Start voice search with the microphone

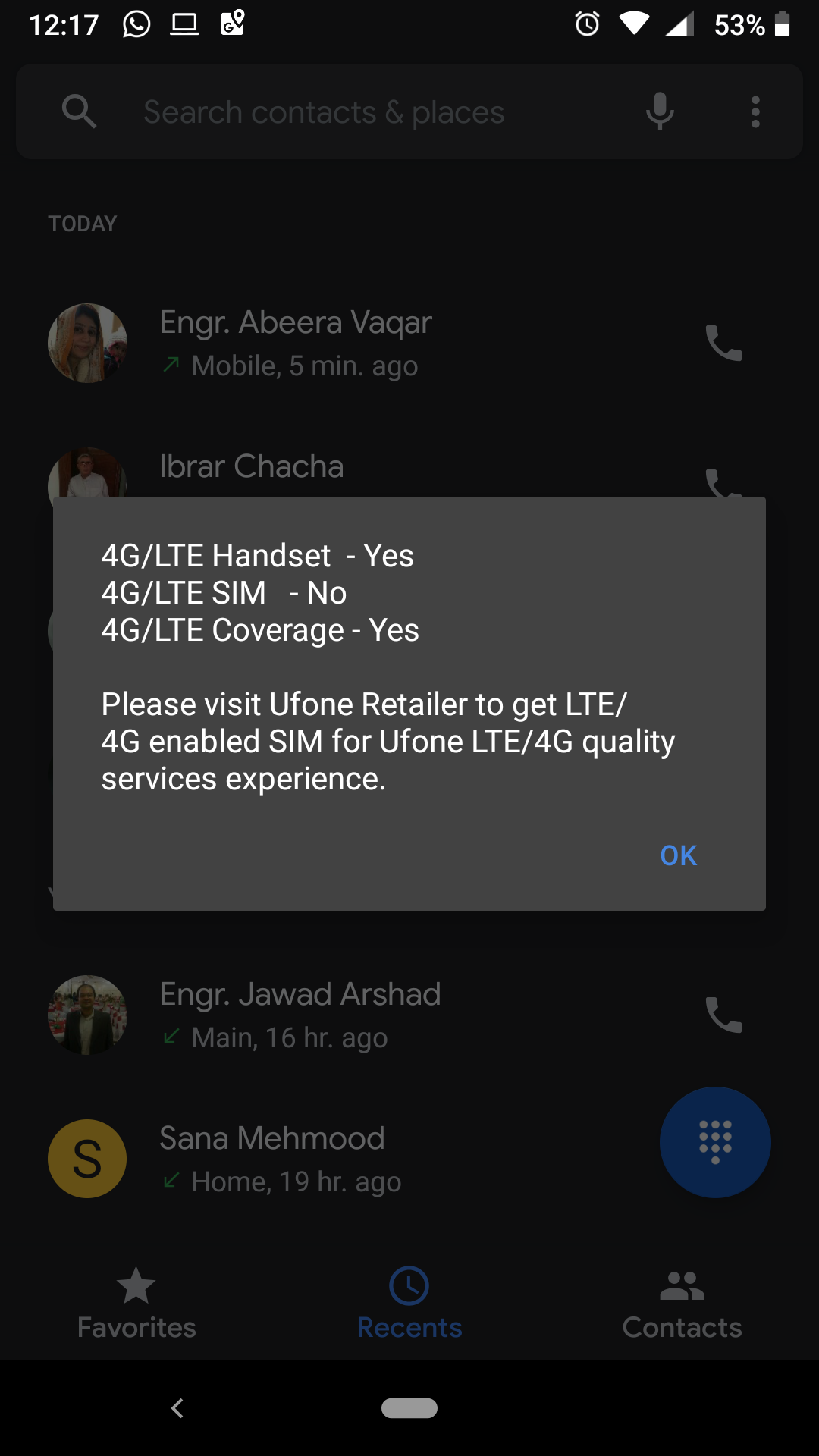point(660,111)
